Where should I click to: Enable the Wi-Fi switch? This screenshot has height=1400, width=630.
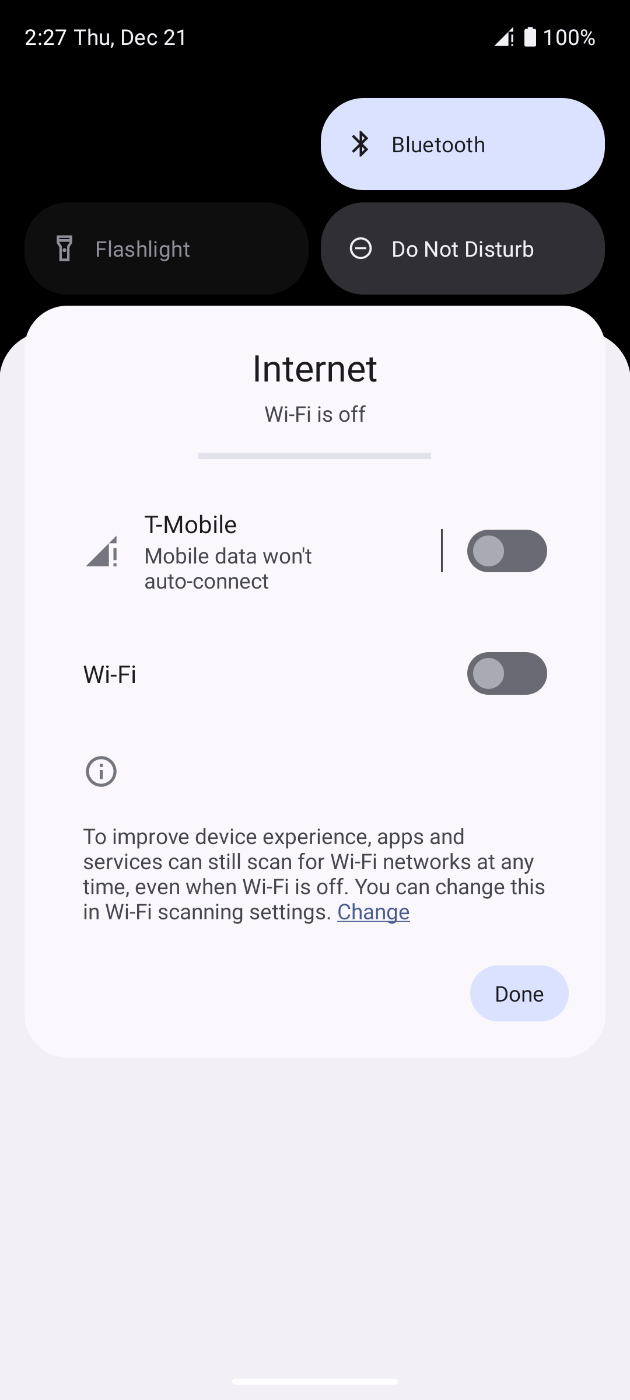click(507, 673)
